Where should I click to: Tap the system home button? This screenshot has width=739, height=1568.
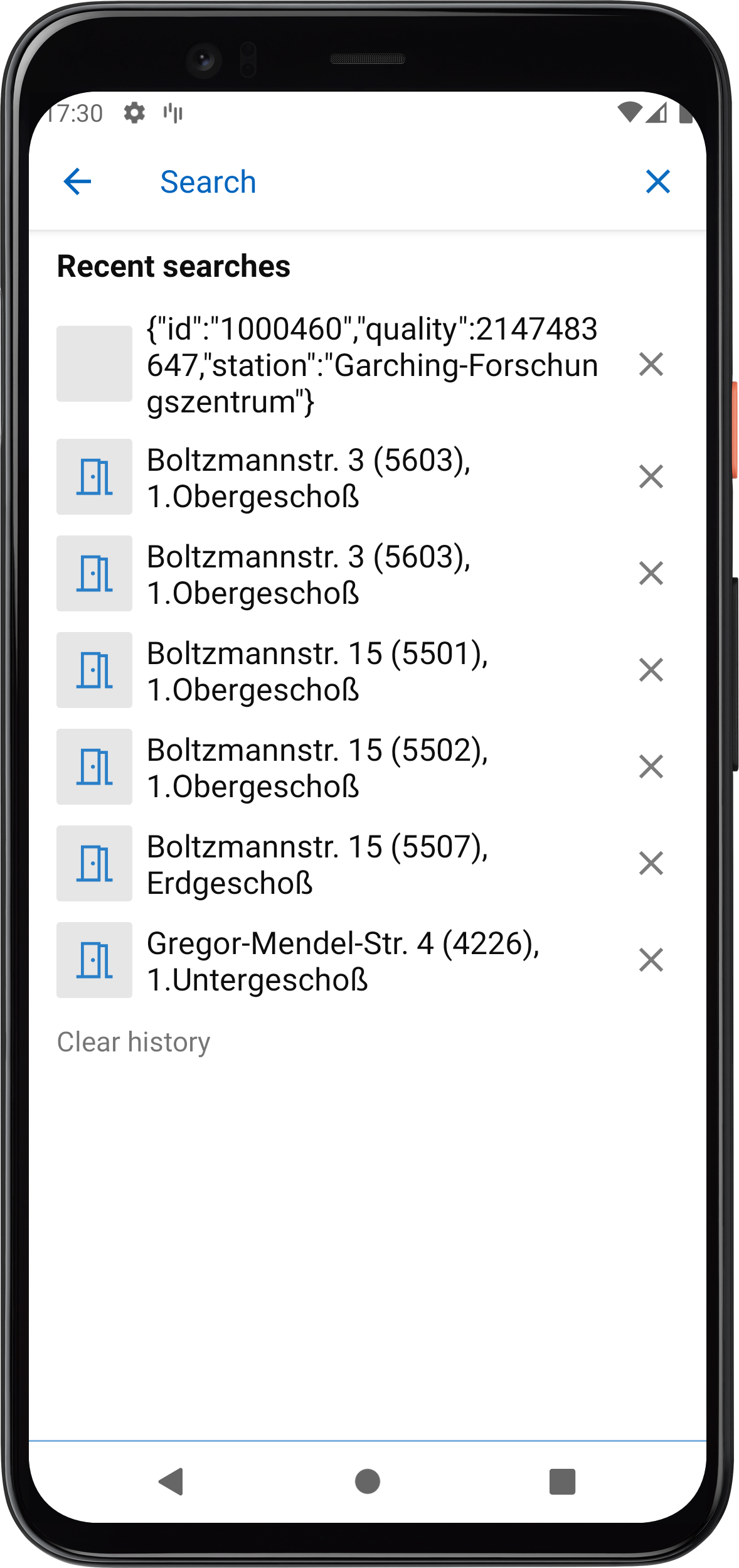(368, 1482)
